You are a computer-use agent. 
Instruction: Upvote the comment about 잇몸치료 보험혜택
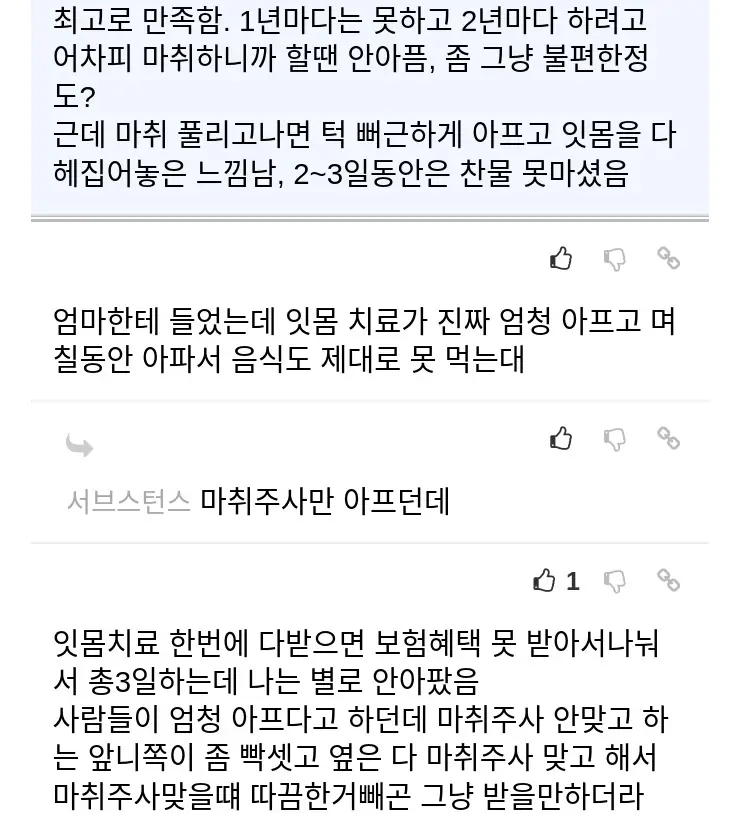click(x=545, y=580)
